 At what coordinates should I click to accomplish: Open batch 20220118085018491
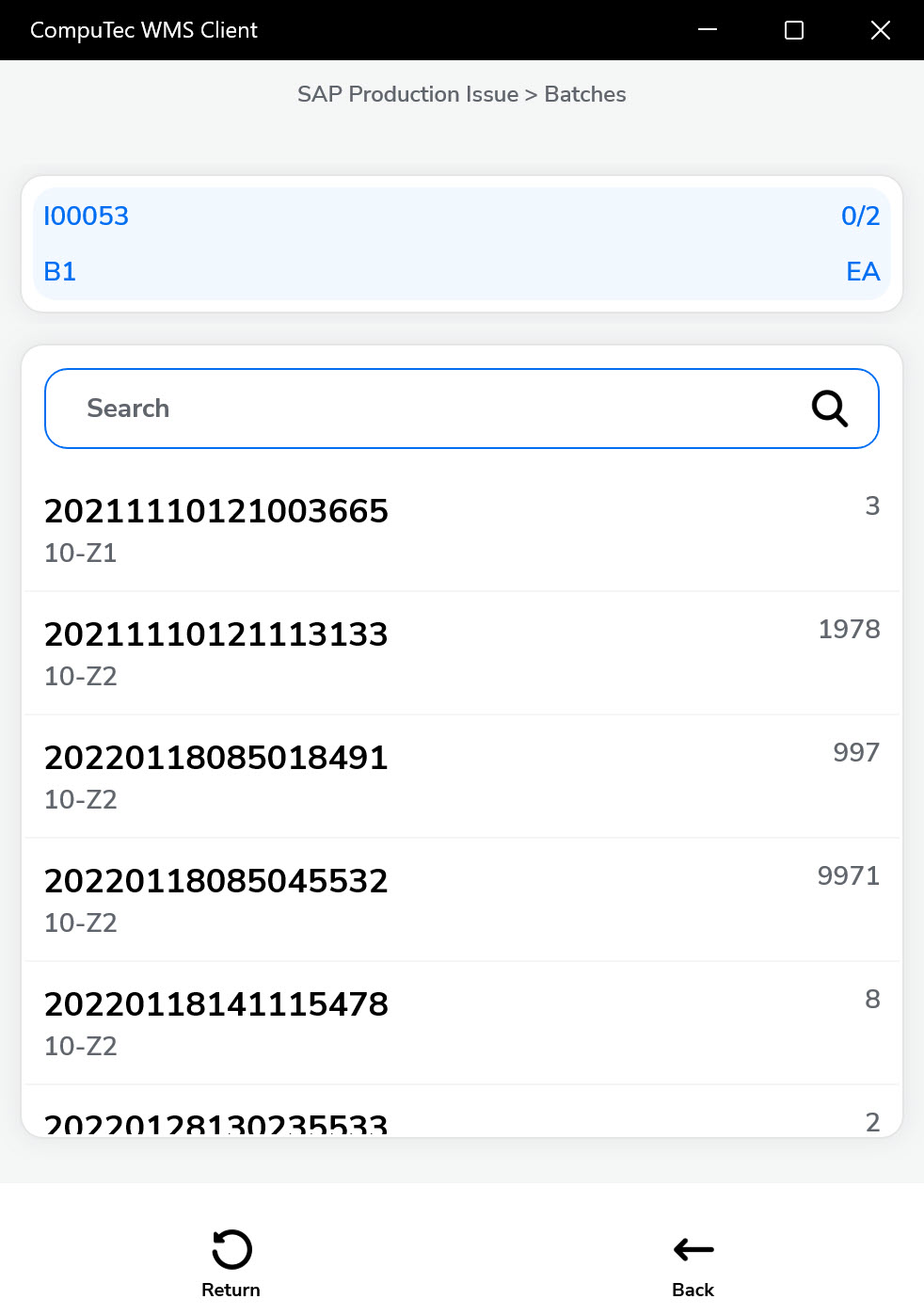[x=461, y=777]
